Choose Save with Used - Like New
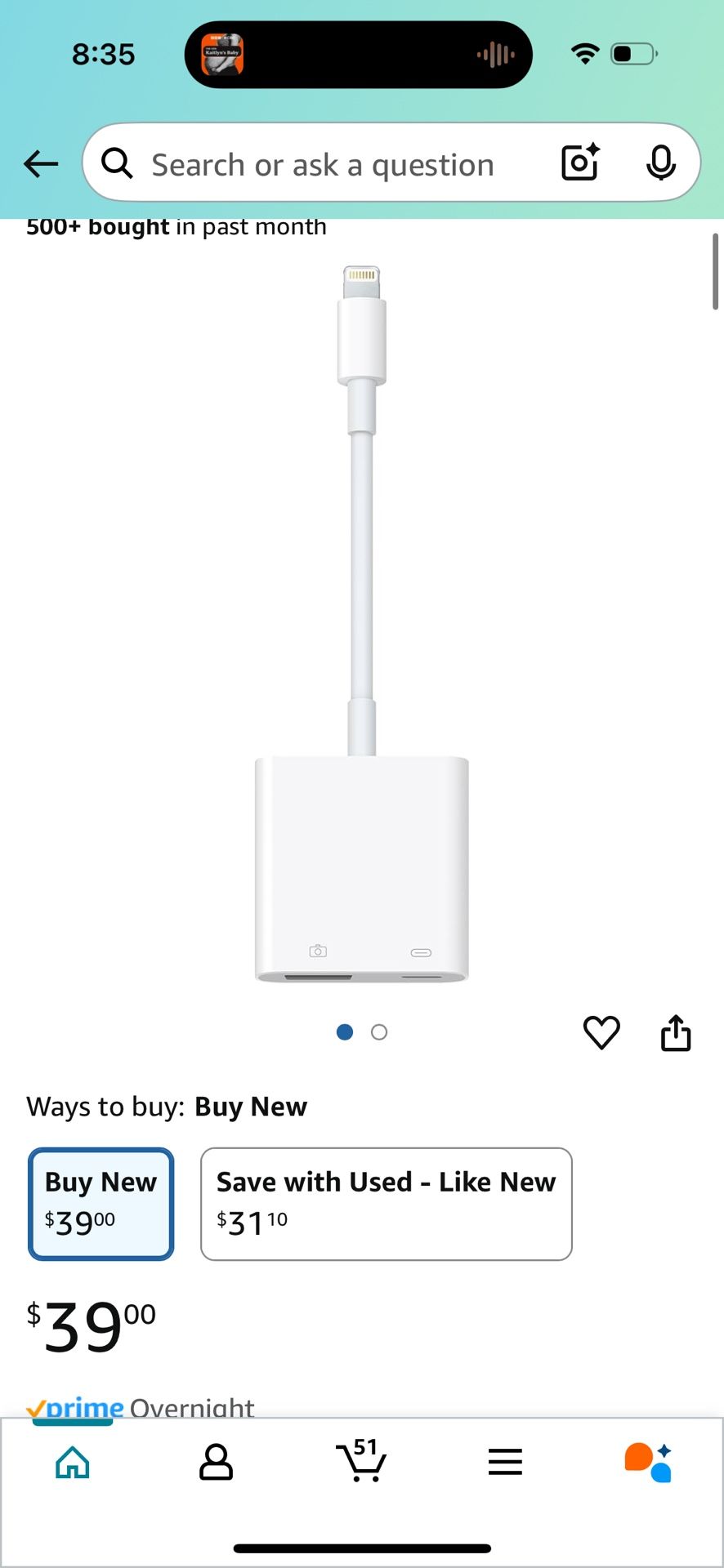The height and width of the screenshot is (1568, 724). click(x=386, y=1204)
